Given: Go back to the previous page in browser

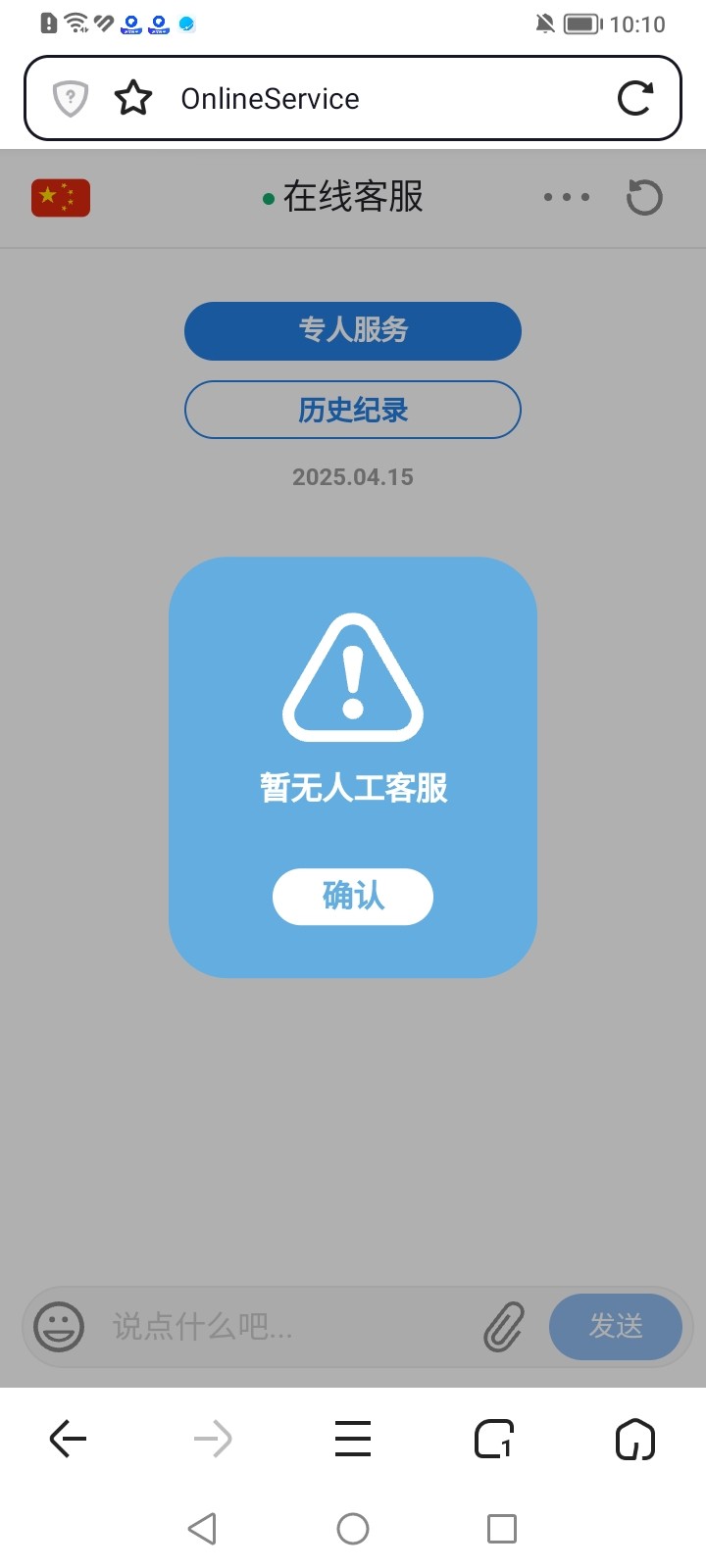Looking at the screenshot, I should tap(68, 1439).
